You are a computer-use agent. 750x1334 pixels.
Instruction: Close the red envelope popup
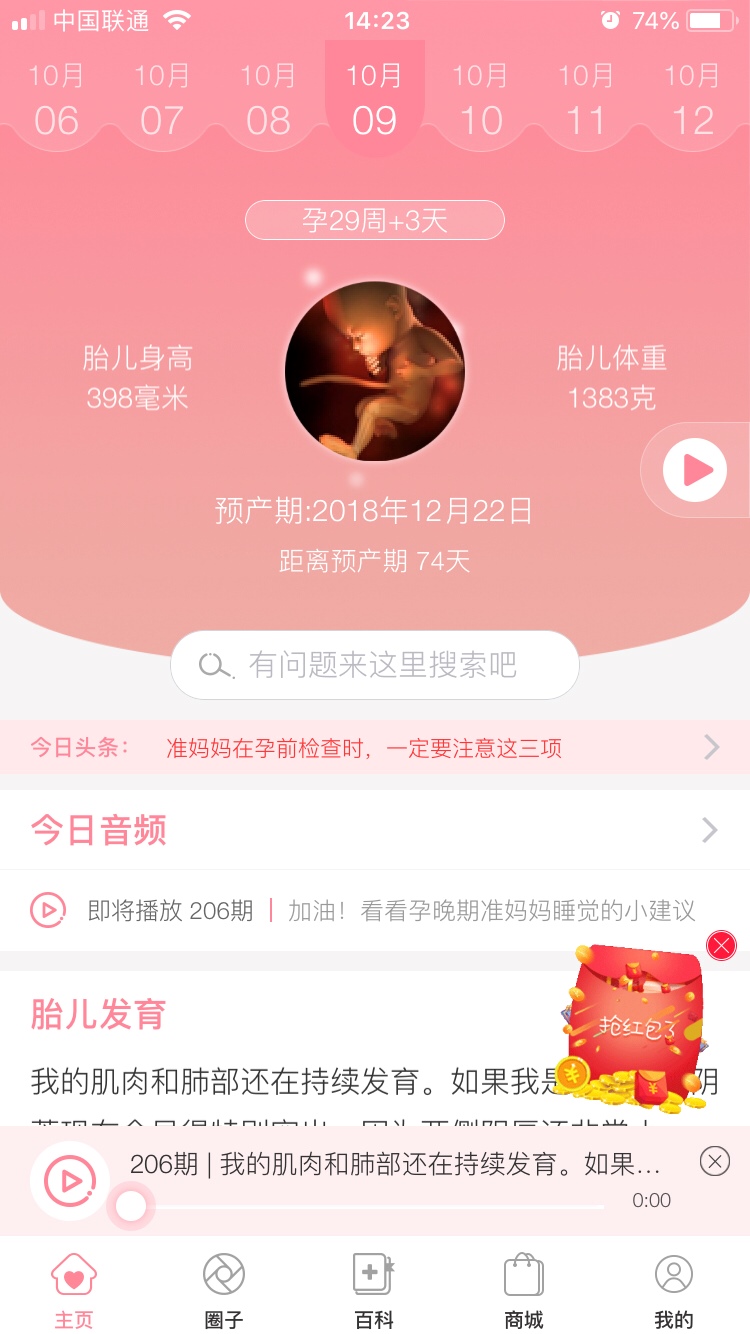pyautogui.click(x=721, y=945)
